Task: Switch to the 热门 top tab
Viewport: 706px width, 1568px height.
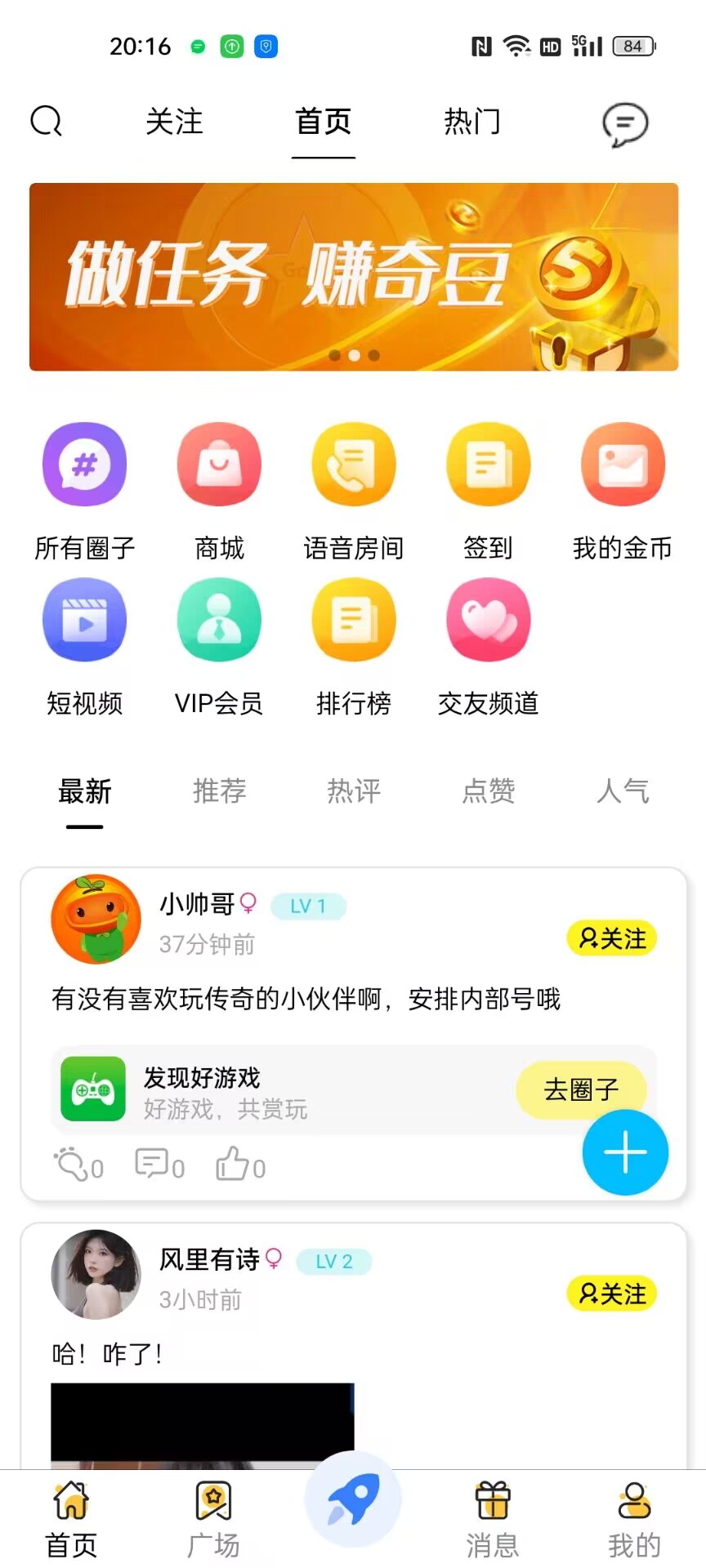Action: click(x=472, y=122)
